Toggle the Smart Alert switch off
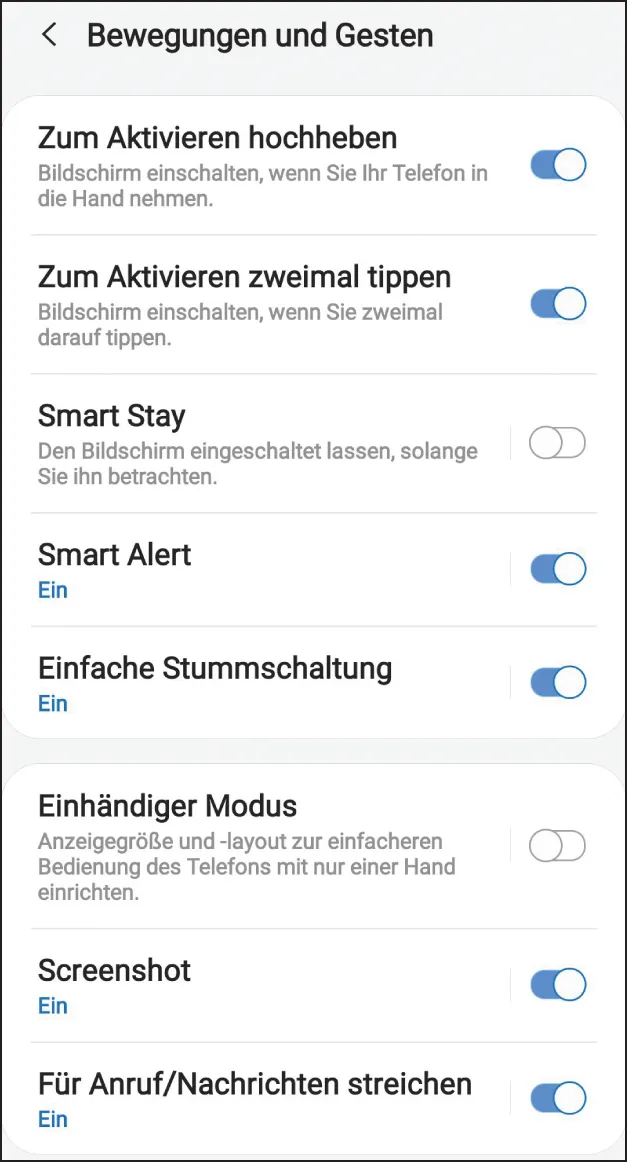 (x=557, y=569)
